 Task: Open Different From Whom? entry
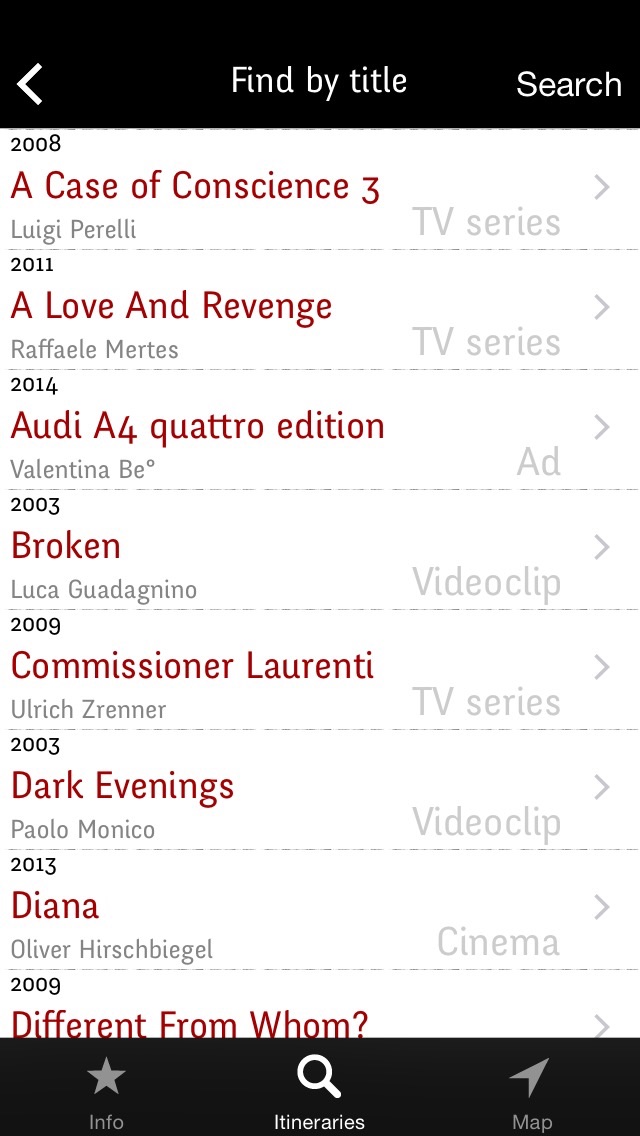click(x=320, y=1004)
